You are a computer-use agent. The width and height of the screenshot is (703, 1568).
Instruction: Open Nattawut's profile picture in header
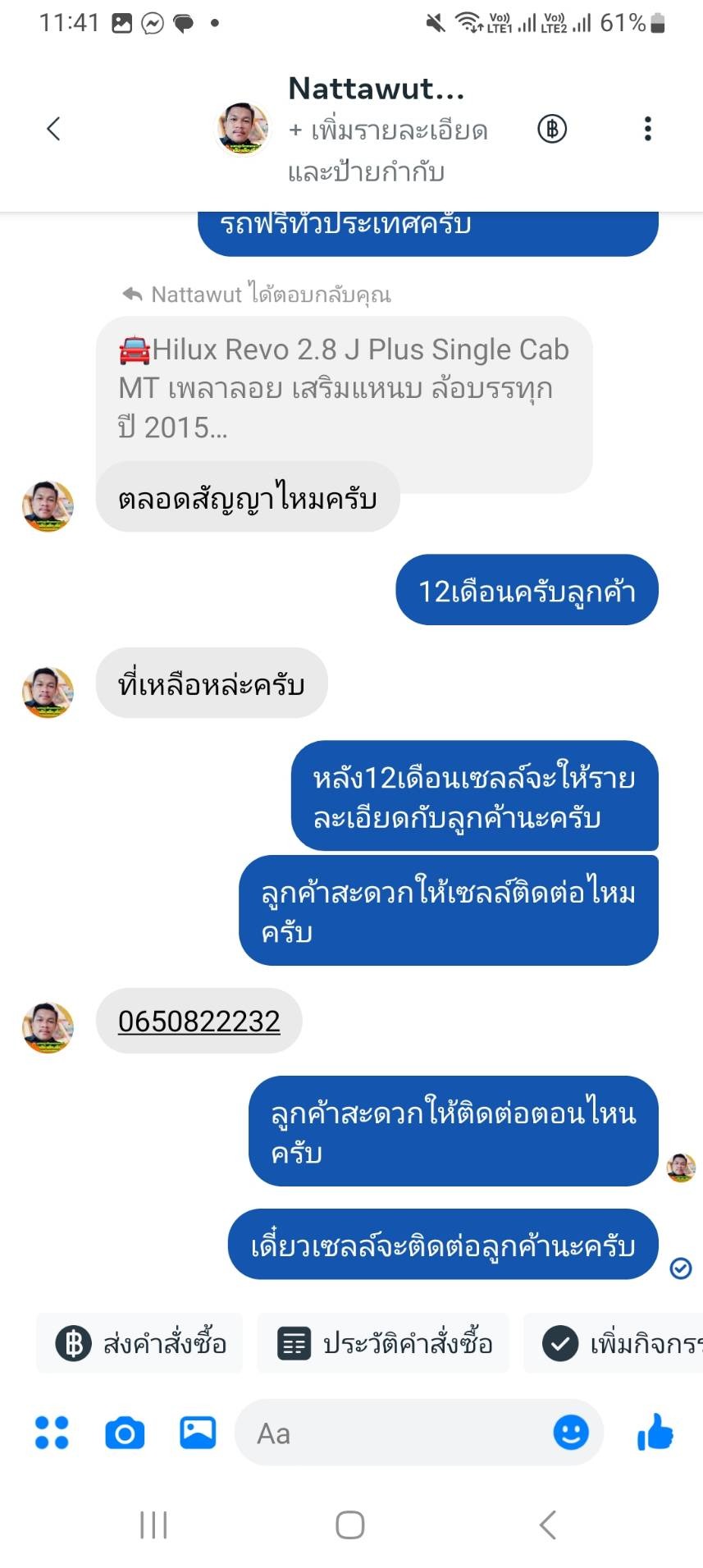242,129
